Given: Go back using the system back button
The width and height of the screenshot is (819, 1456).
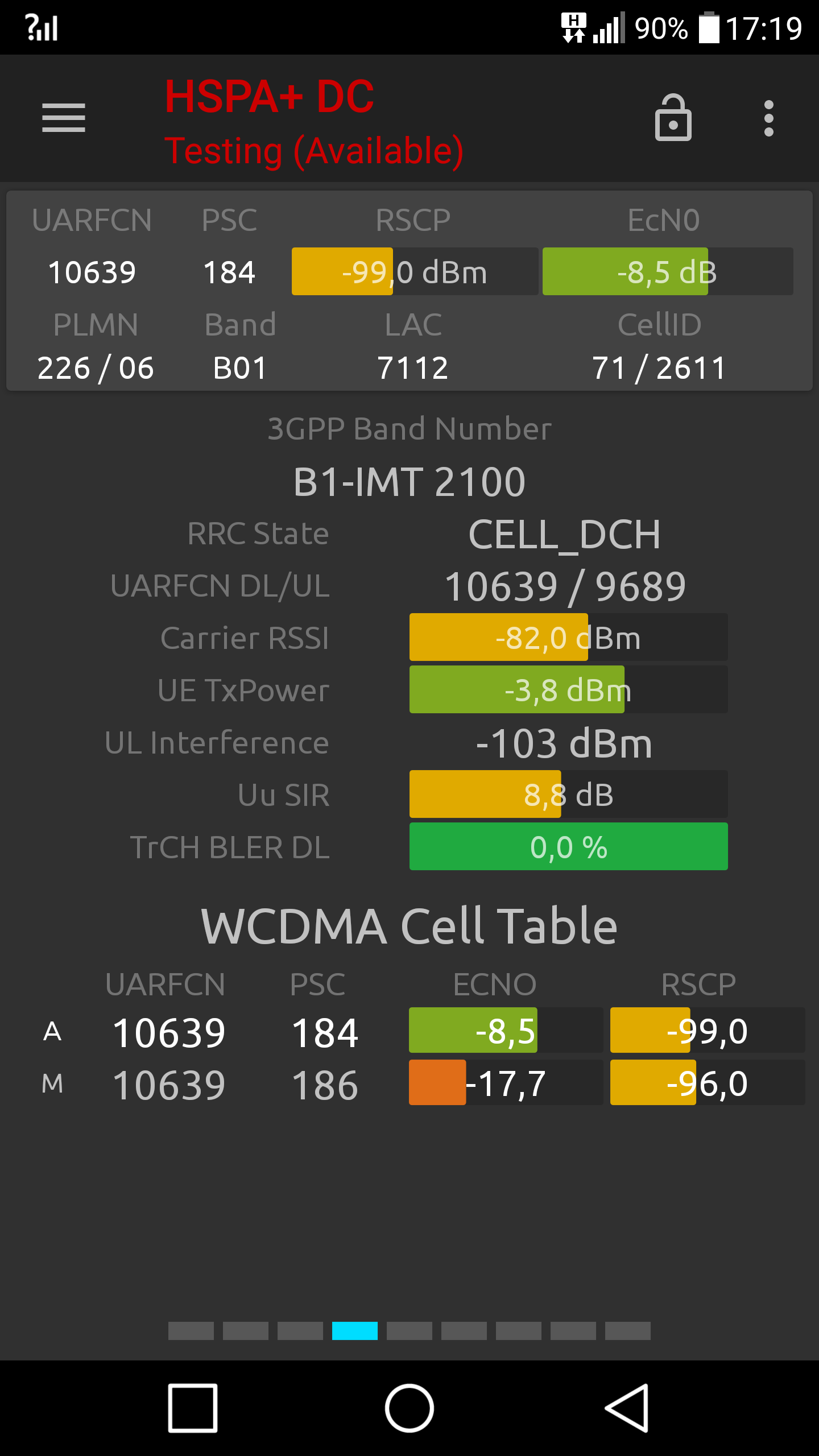Looking at the screenshot, I should pyautogui.click(x=626, y=1408).
